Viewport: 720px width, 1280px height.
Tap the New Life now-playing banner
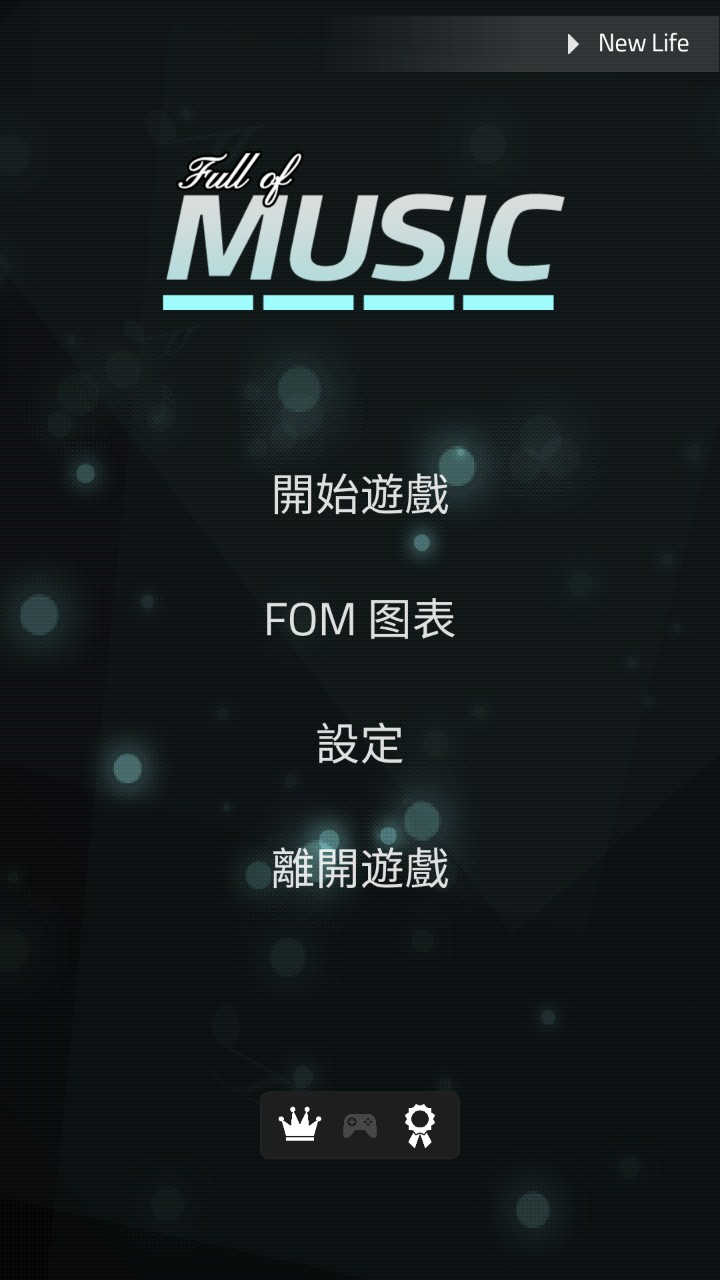[x=628, y=44]
